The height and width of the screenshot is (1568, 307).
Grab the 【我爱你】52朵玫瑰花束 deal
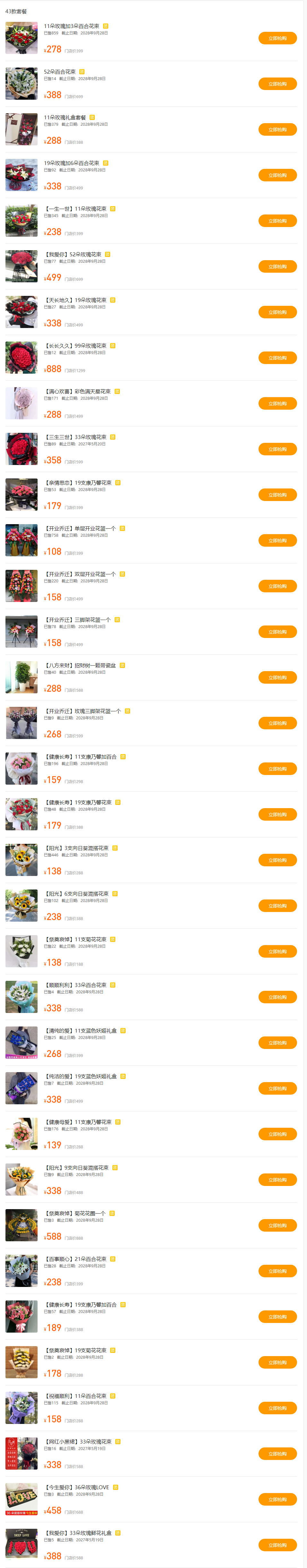click(x=277, y=267)
